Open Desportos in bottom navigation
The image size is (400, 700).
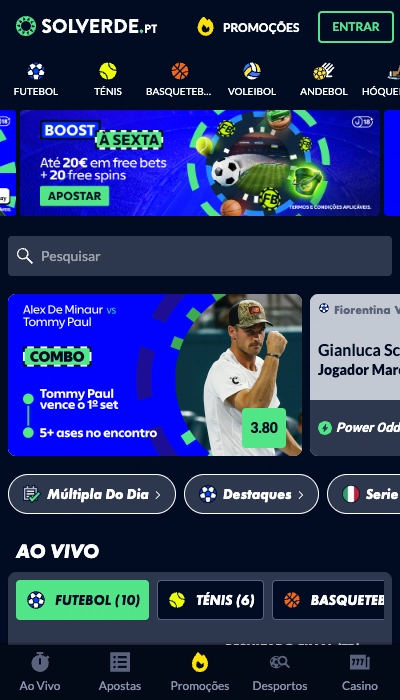(x=280, y=672)
